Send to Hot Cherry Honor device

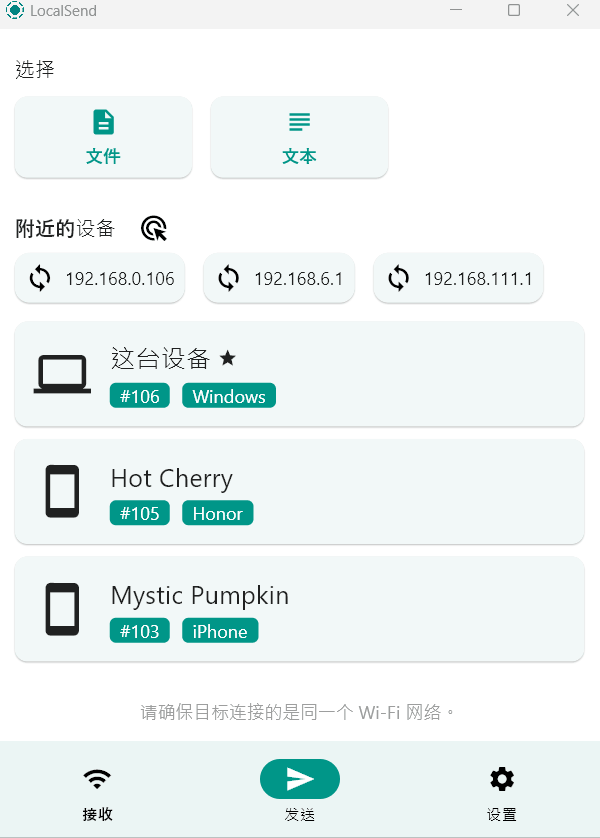coord(299,491)
